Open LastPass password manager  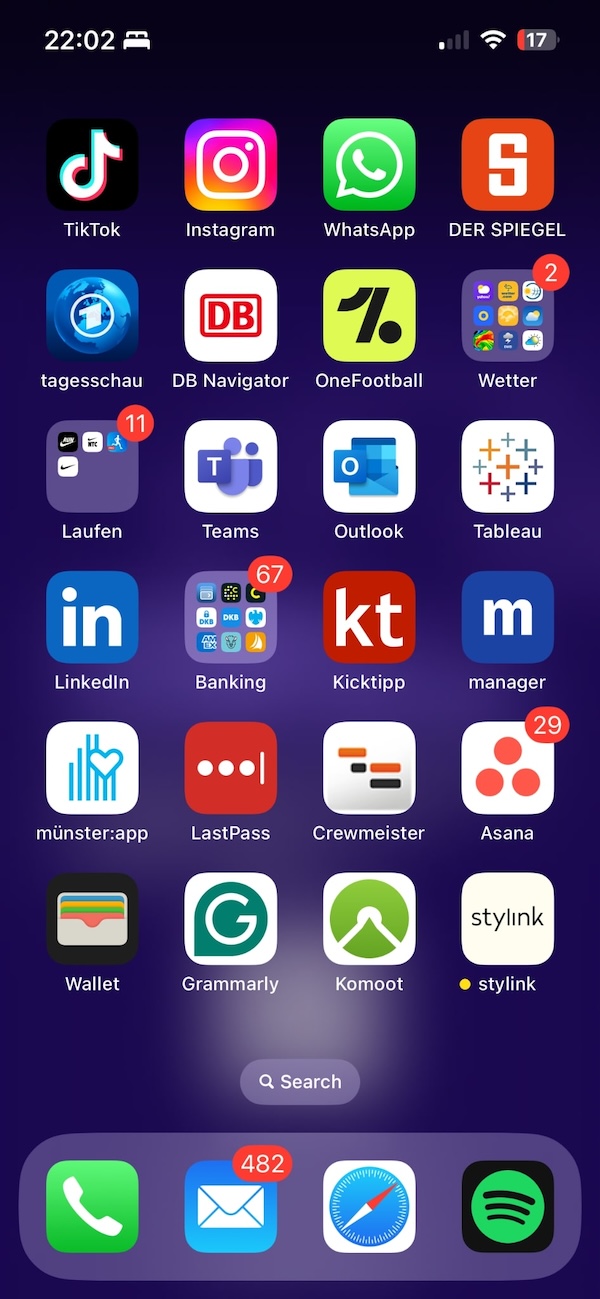[x=231, y=769]
